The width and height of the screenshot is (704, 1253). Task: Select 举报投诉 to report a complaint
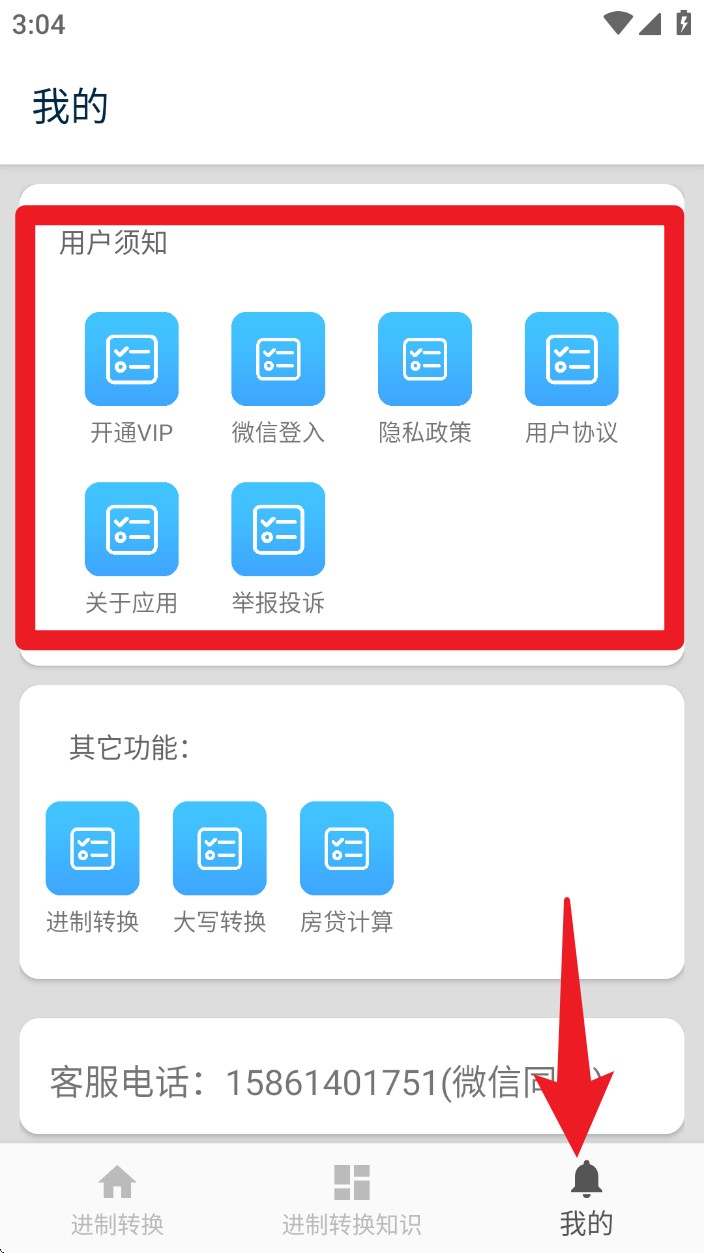click(x=278, y=548)
